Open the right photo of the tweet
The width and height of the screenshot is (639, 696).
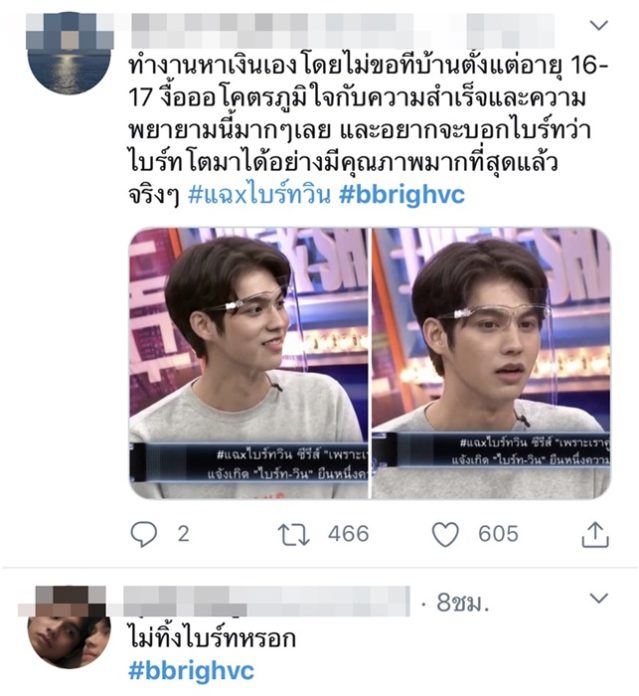pyautogui.click(x=490, y=363)
